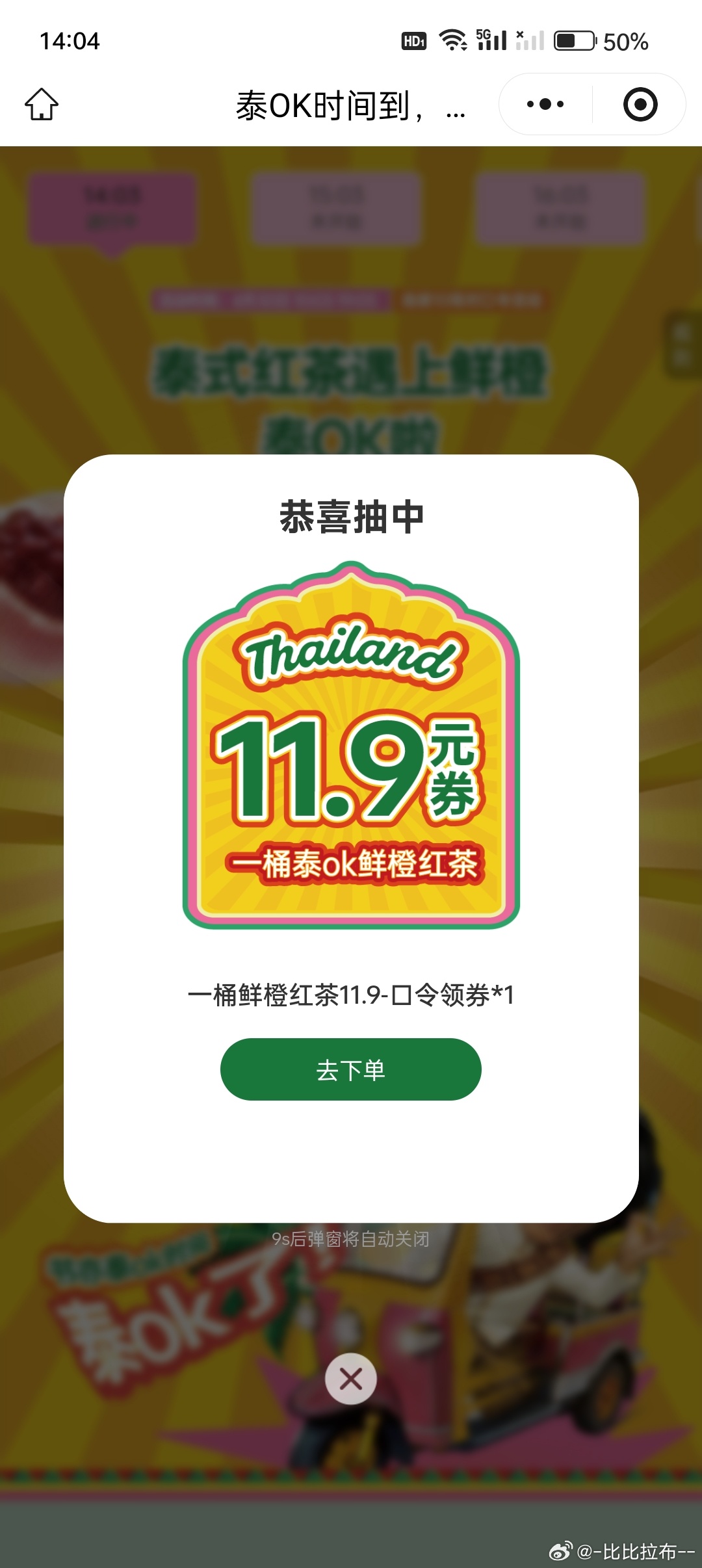Close the mini program via the circle icon
This screenshot has height=1568, width=702.
640,105
